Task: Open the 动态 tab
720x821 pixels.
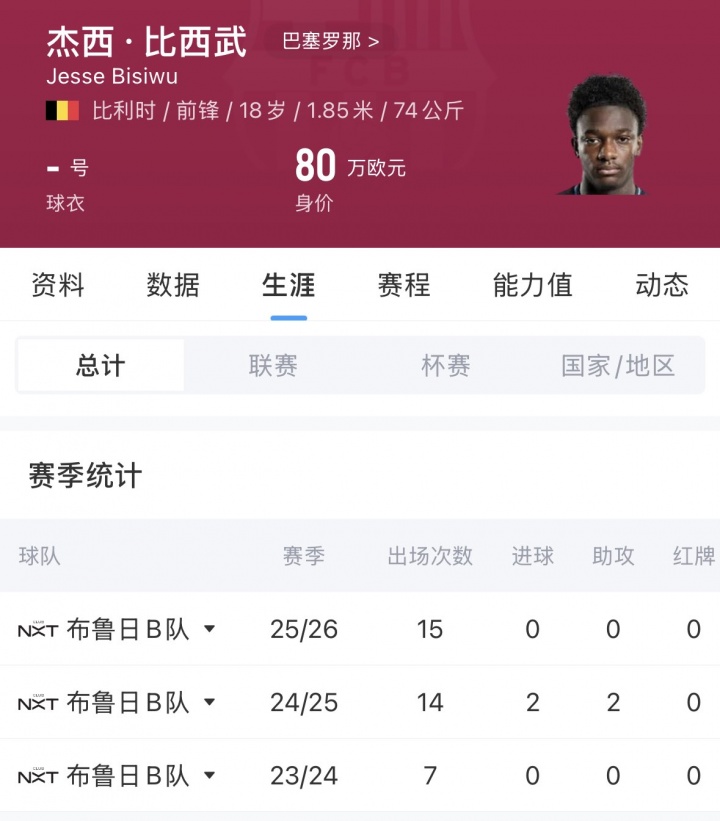Action: pyautogui.click(x=662, y=285)
